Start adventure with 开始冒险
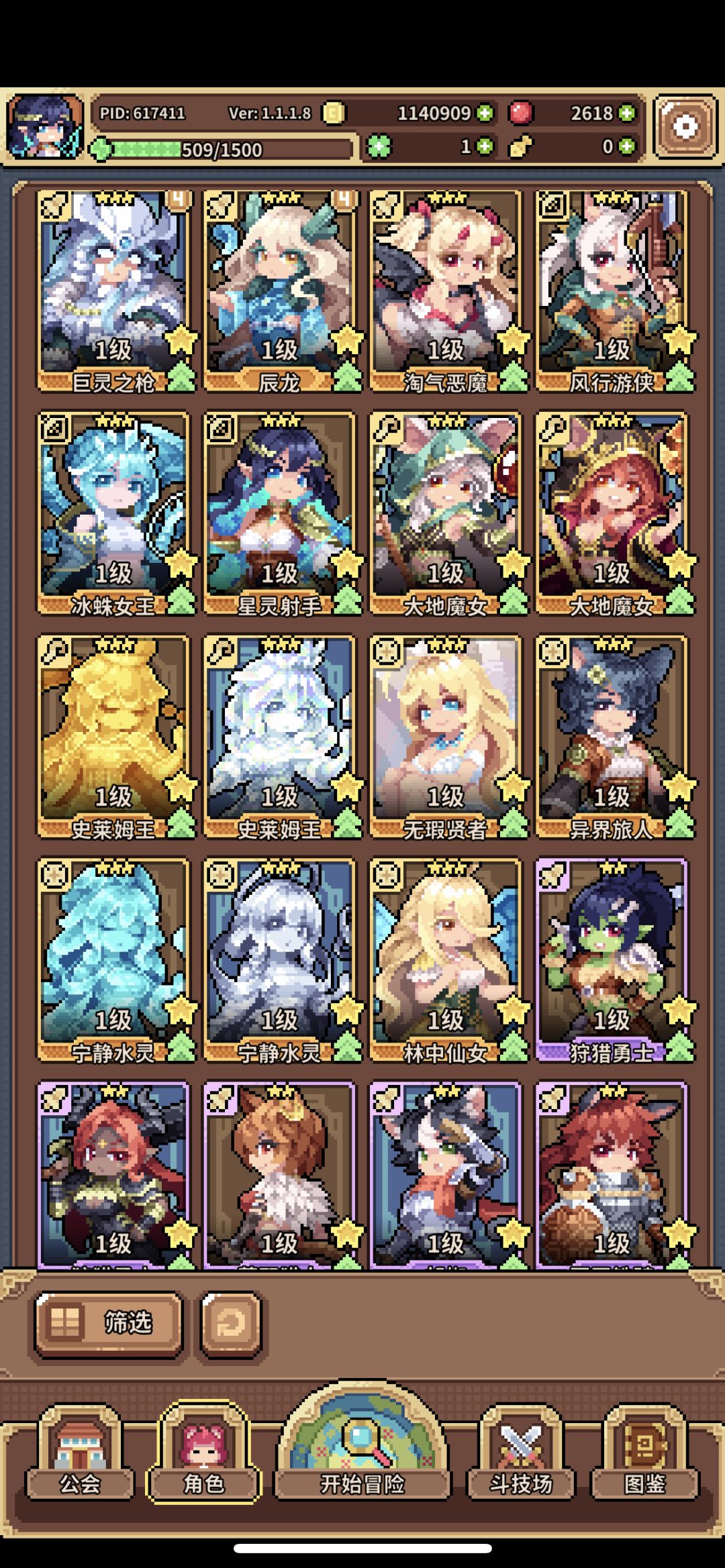725x1568 pixels. pos(362,1443)
